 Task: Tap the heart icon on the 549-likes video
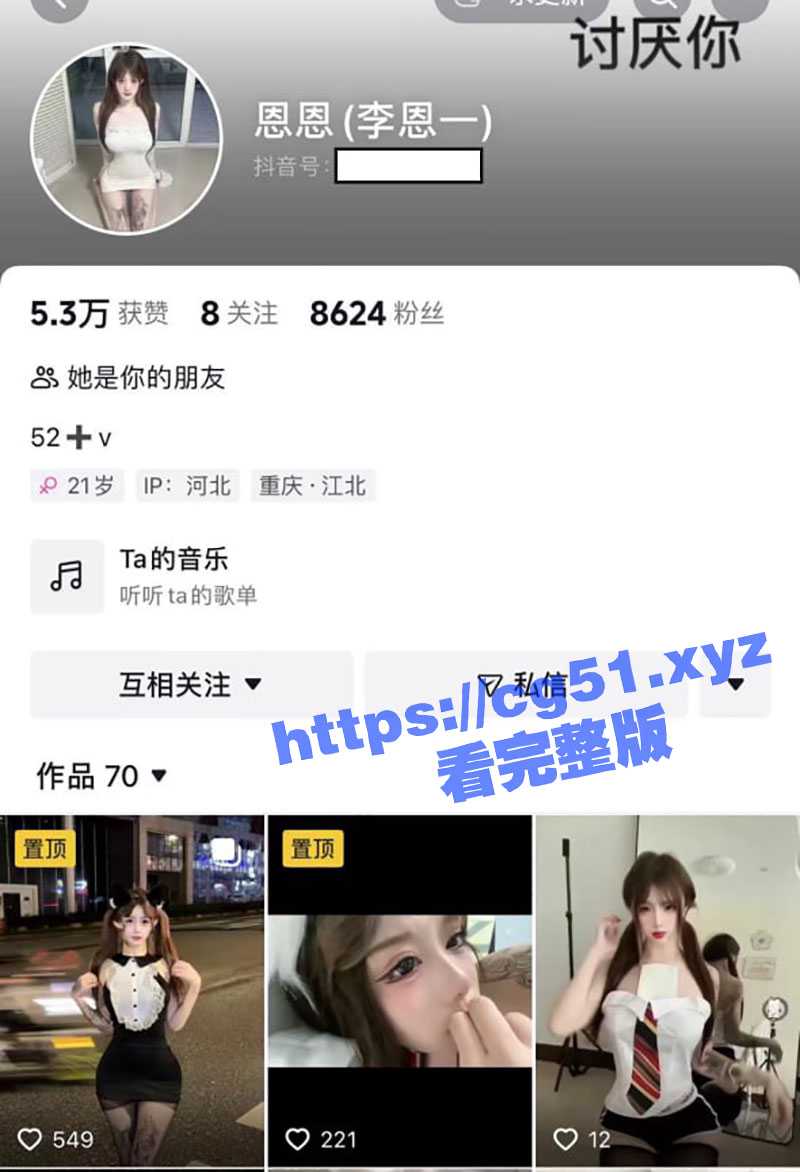[32, 1138]
